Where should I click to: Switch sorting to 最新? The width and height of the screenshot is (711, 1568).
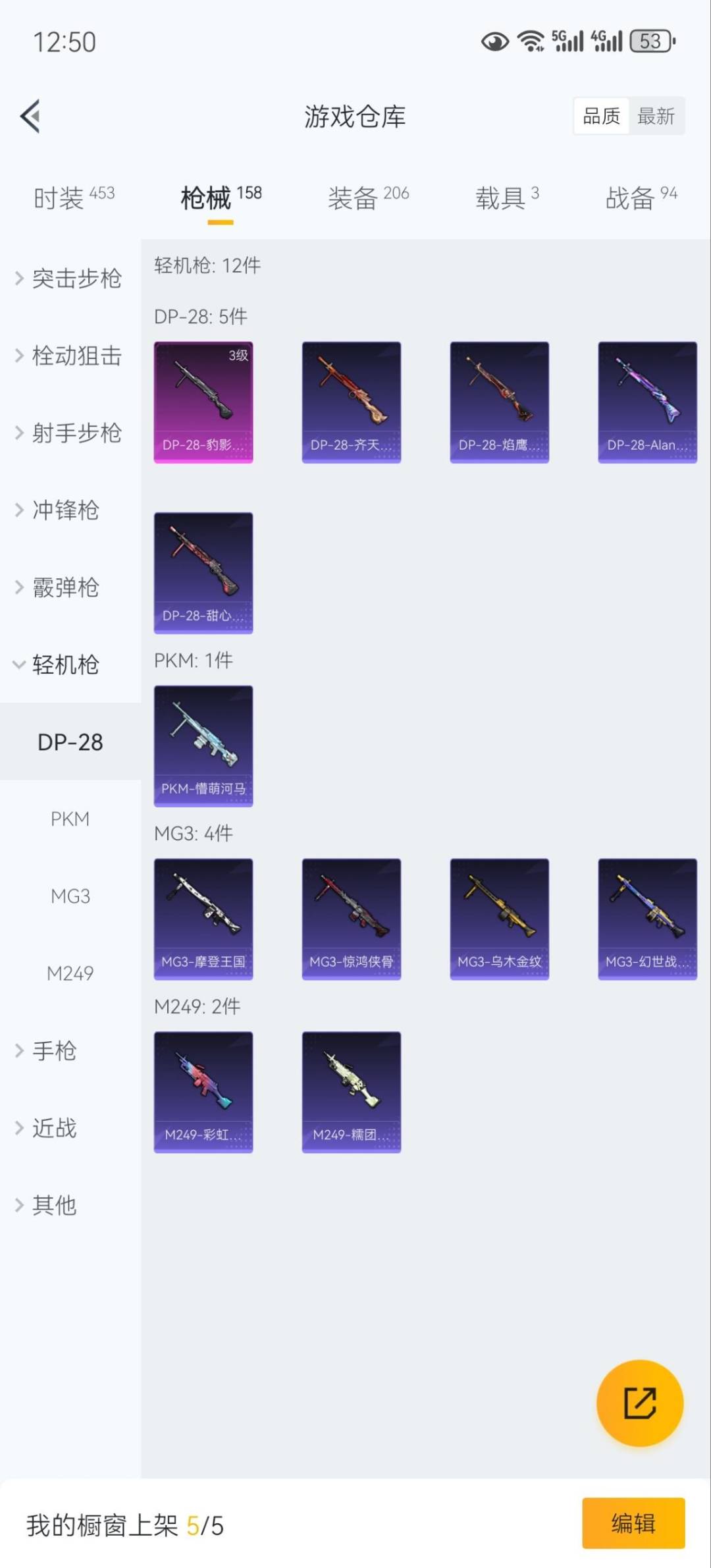coord(656,116)
